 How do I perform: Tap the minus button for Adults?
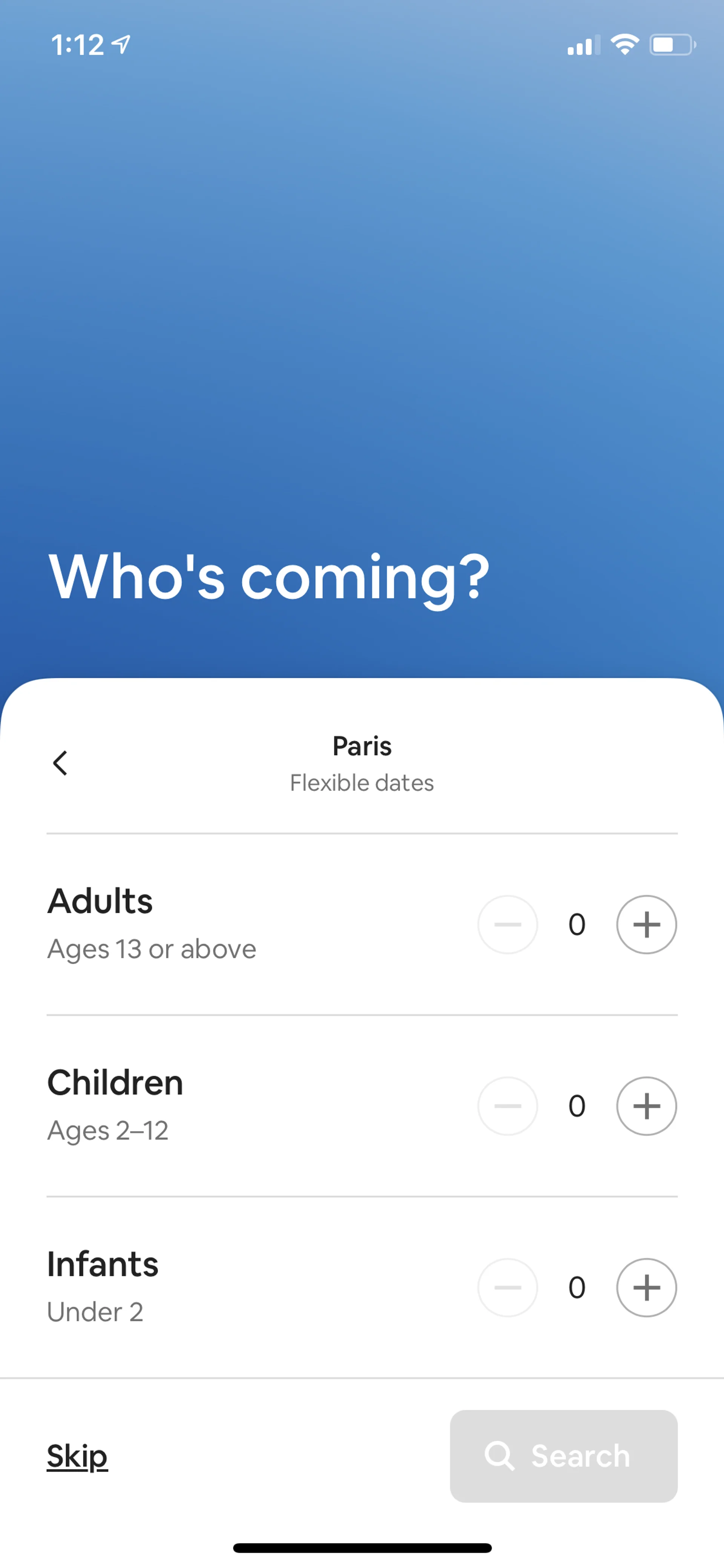pyautogui.click(x=508, y=924)
